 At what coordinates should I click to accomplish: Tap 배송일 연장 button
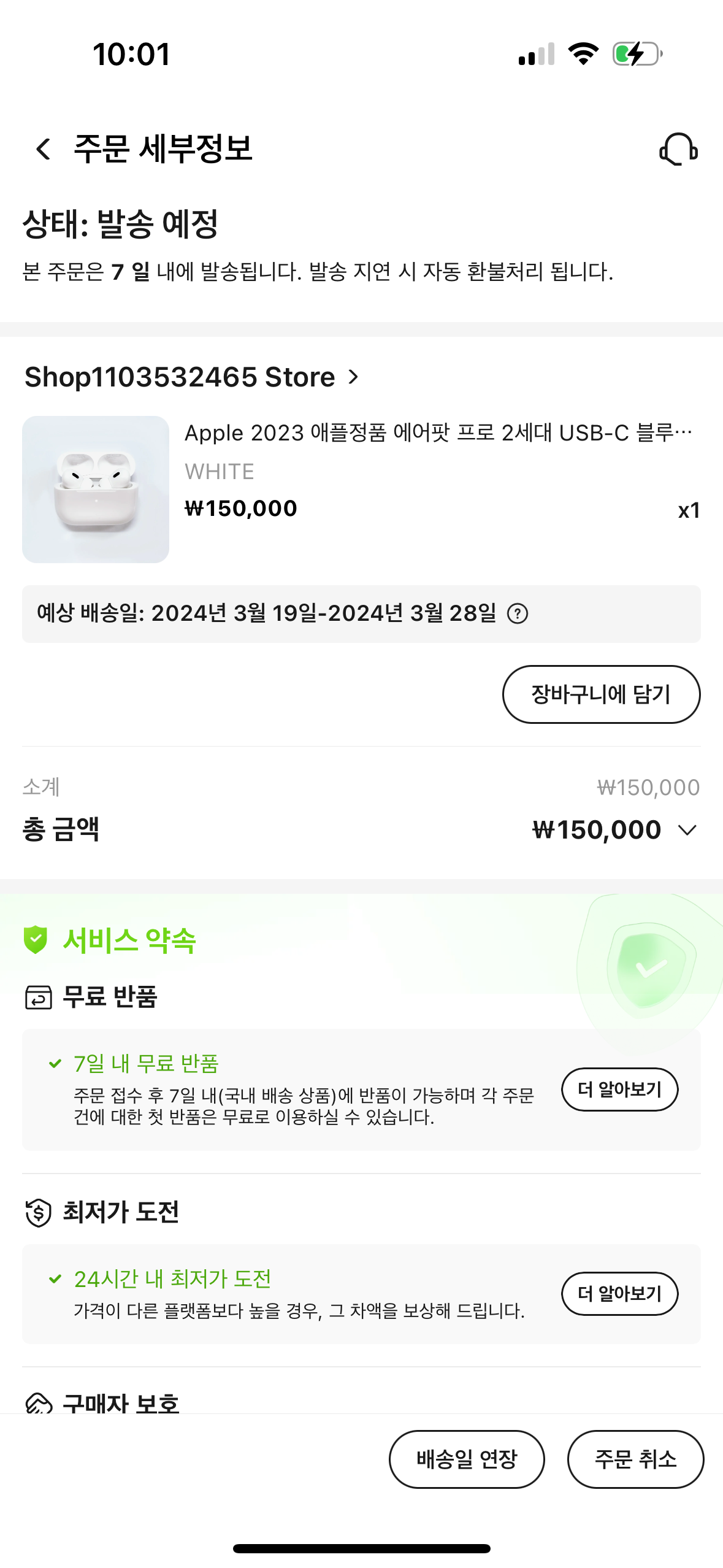(x=467, y=1459)
